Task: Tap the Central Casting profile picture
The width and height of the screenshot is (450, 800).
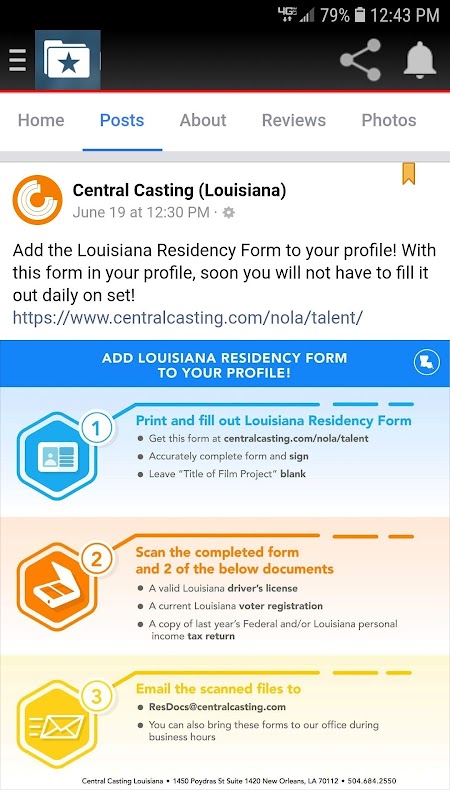Action: [37, 200]
